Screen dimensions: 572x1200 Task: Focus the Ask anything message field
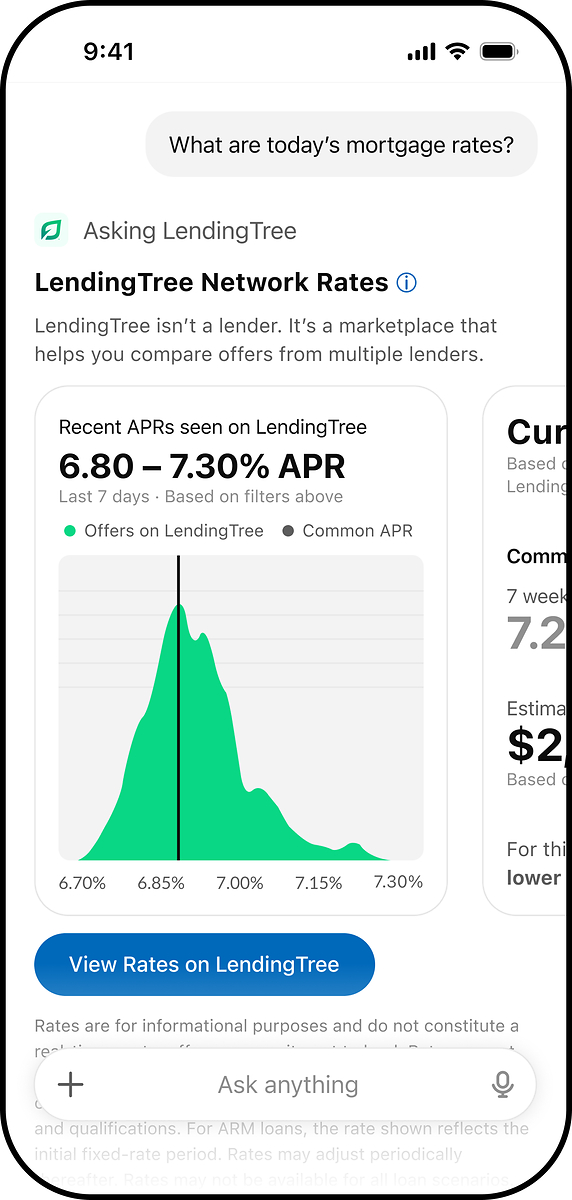click(287, 1085)
